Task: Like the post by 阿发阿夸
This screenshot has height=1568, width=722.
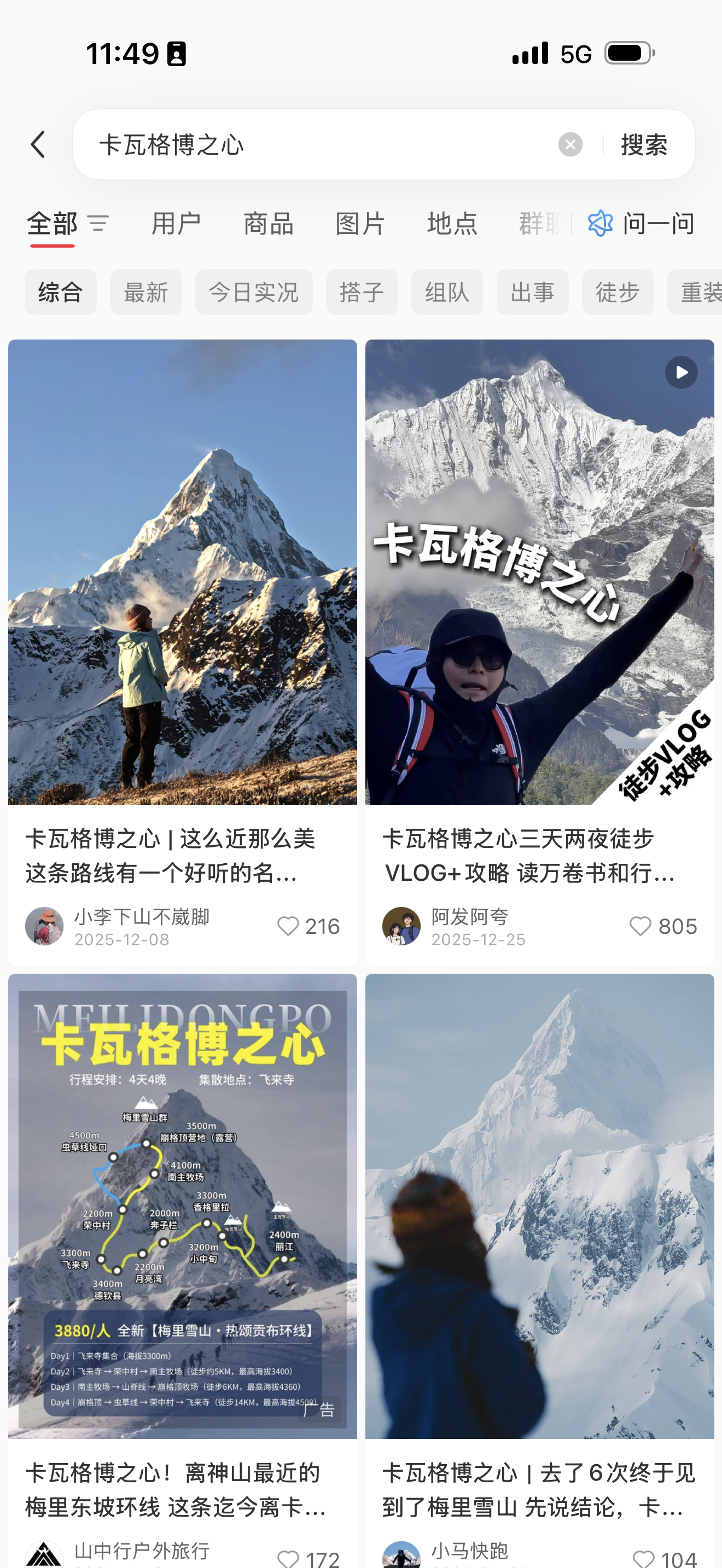Action: pyautogui.click(x=640, y=926)
